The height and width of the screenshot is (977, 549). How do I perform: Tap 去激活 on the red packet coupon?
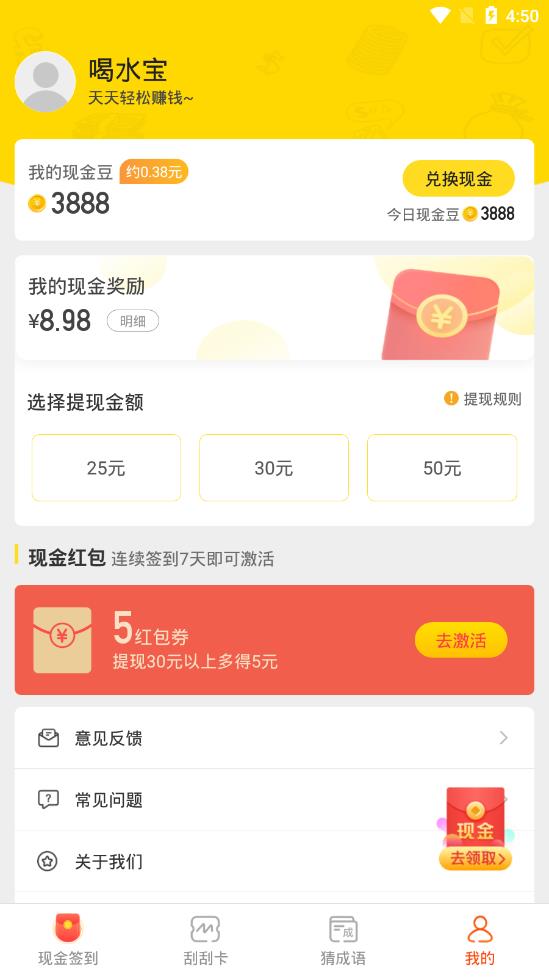(x=461, y=640)
